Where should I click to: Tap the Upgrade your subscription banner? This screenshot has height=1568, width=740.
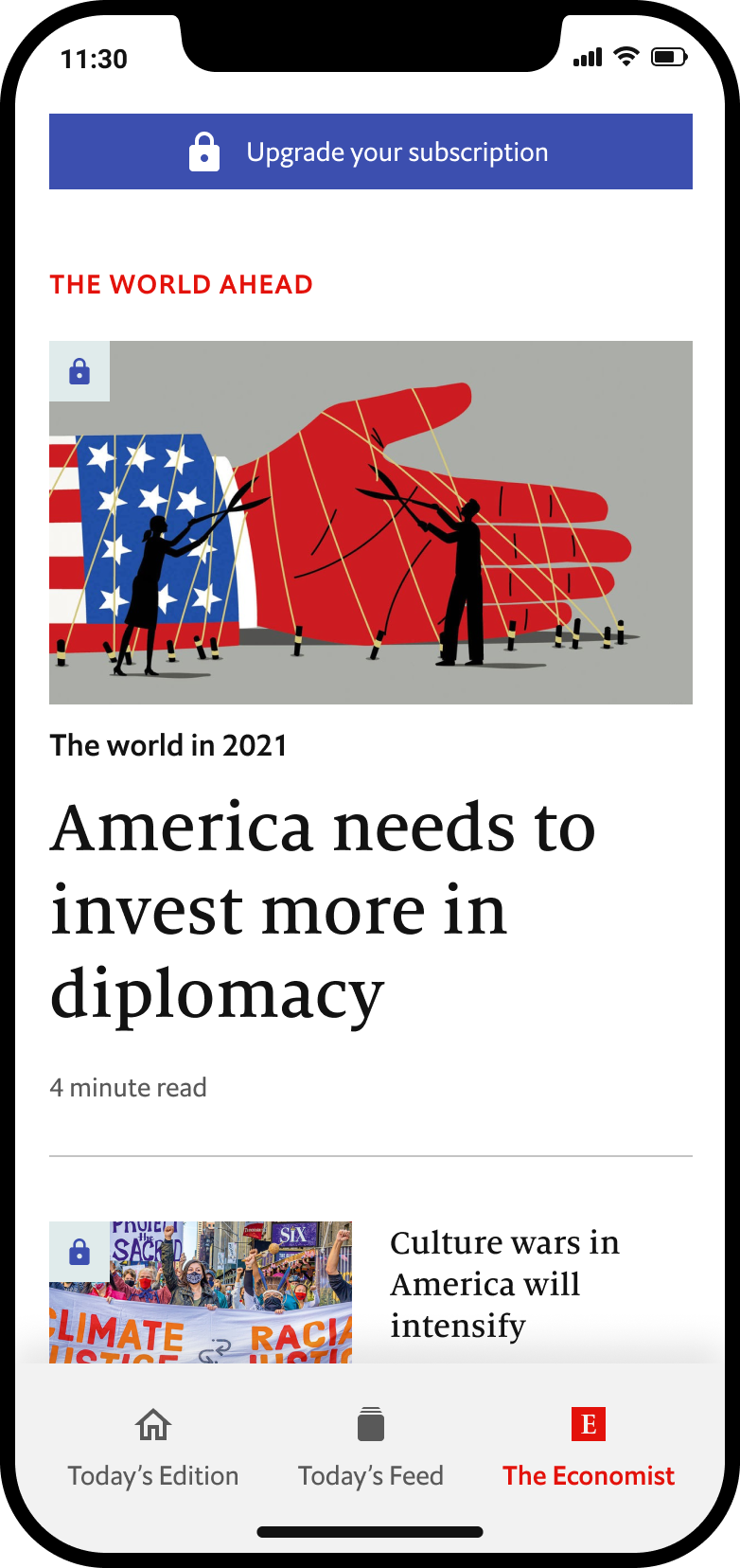(370, 151)
